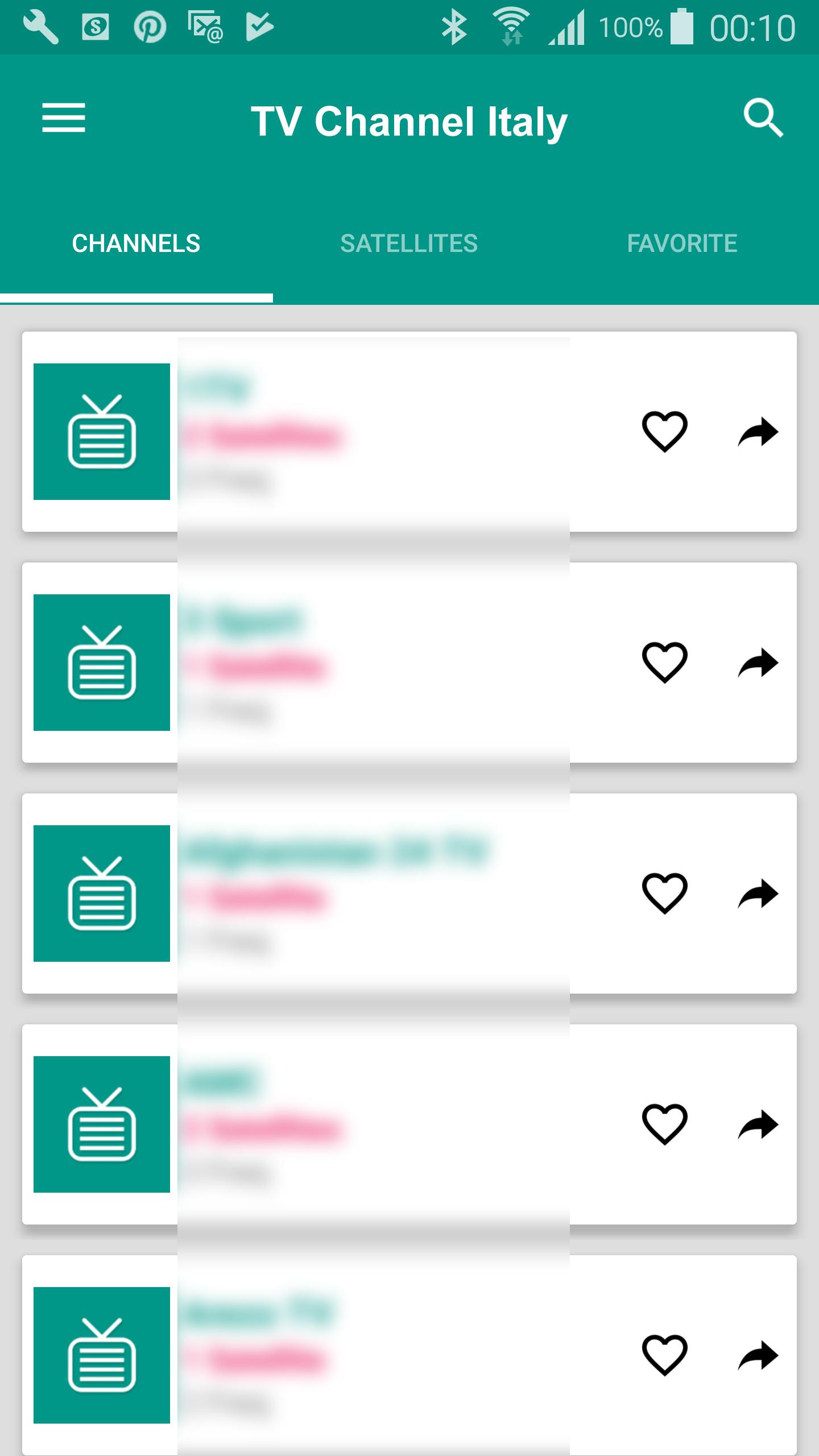
Task: Tap the heart on the fifth channel
Action: [x=664, y=1355]
